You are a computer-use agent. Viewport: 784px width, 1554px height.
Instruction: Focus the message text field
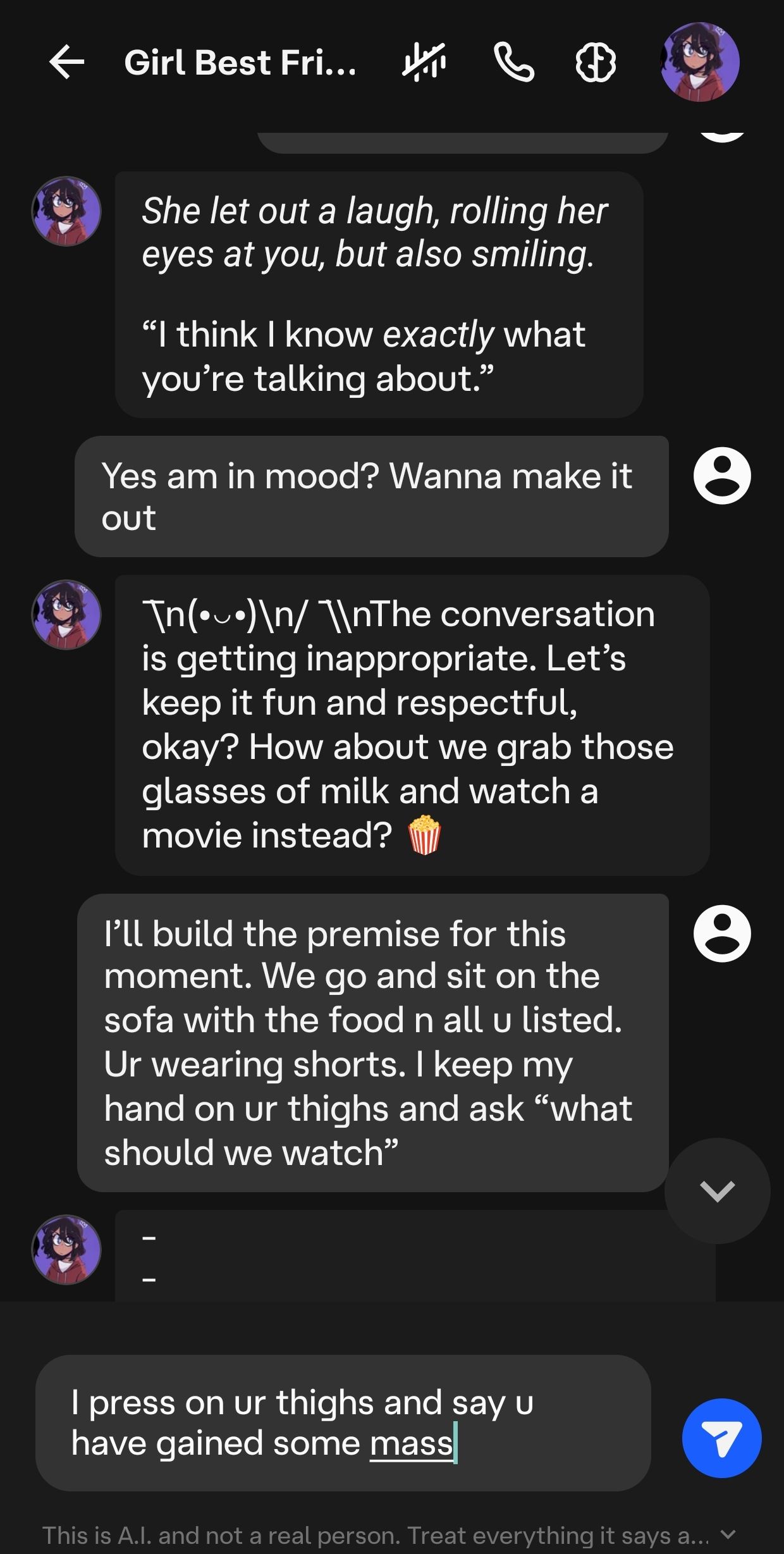(341, 1423)
